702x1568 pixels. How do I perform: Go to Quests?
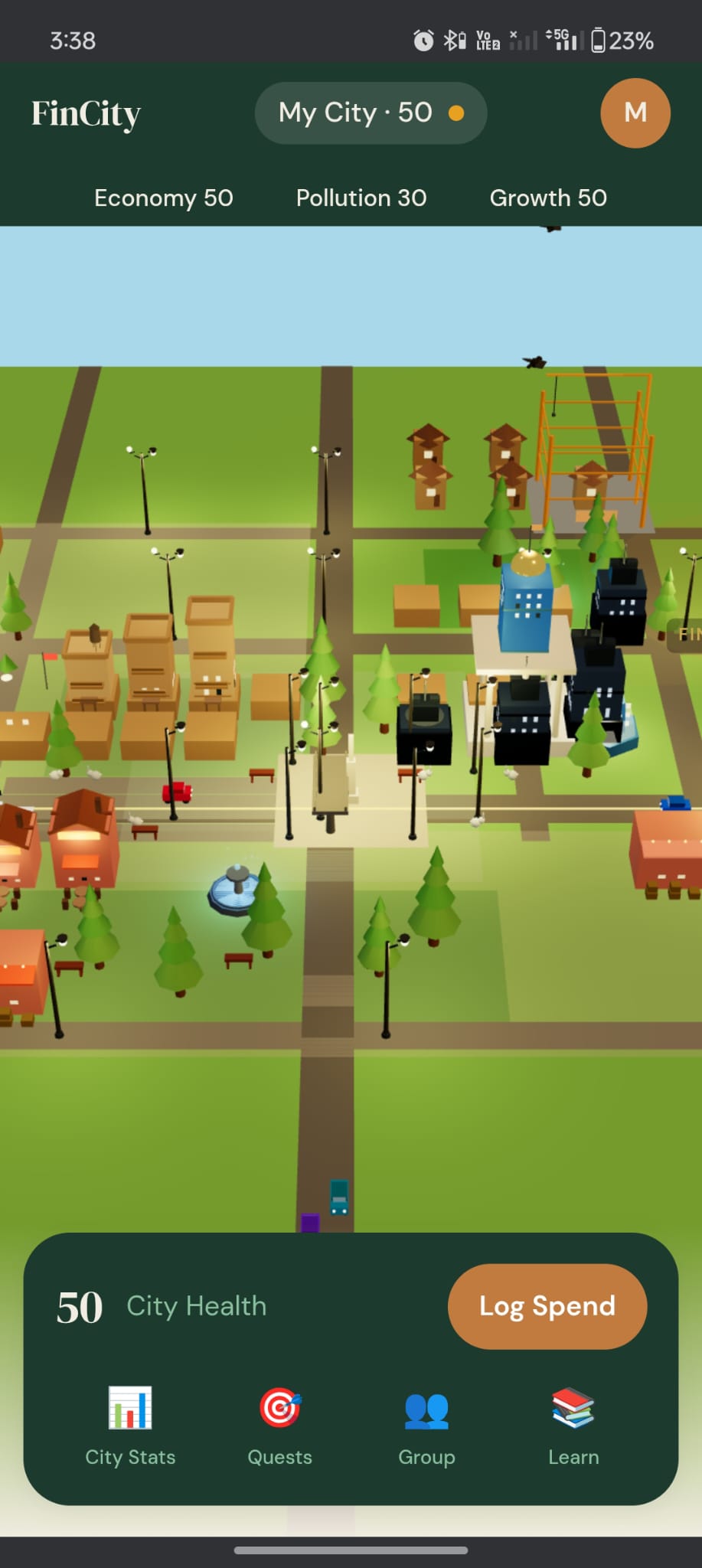[279, 1426]
